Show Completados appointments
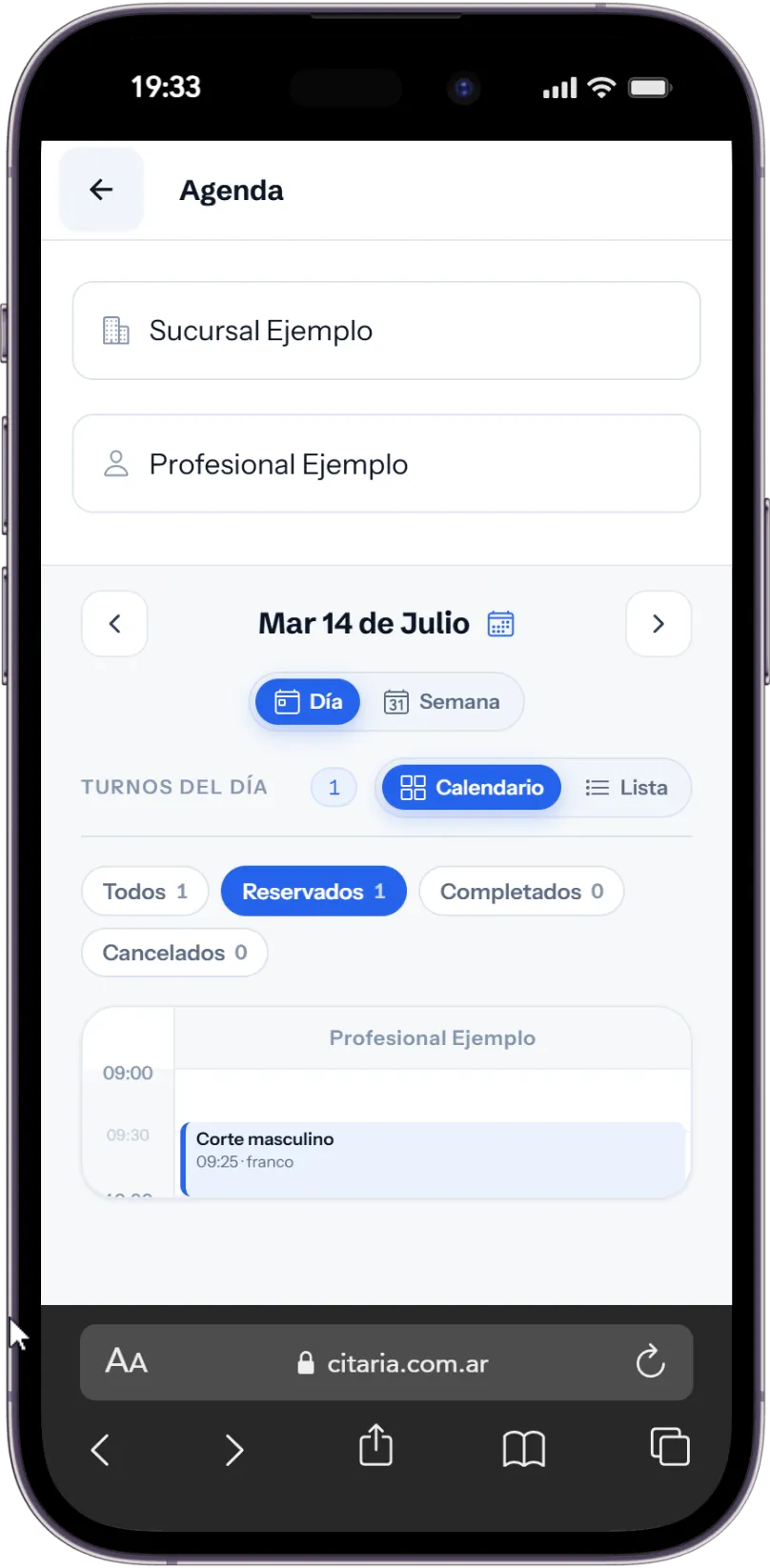 pyautogui.click(x=521, y=892)
